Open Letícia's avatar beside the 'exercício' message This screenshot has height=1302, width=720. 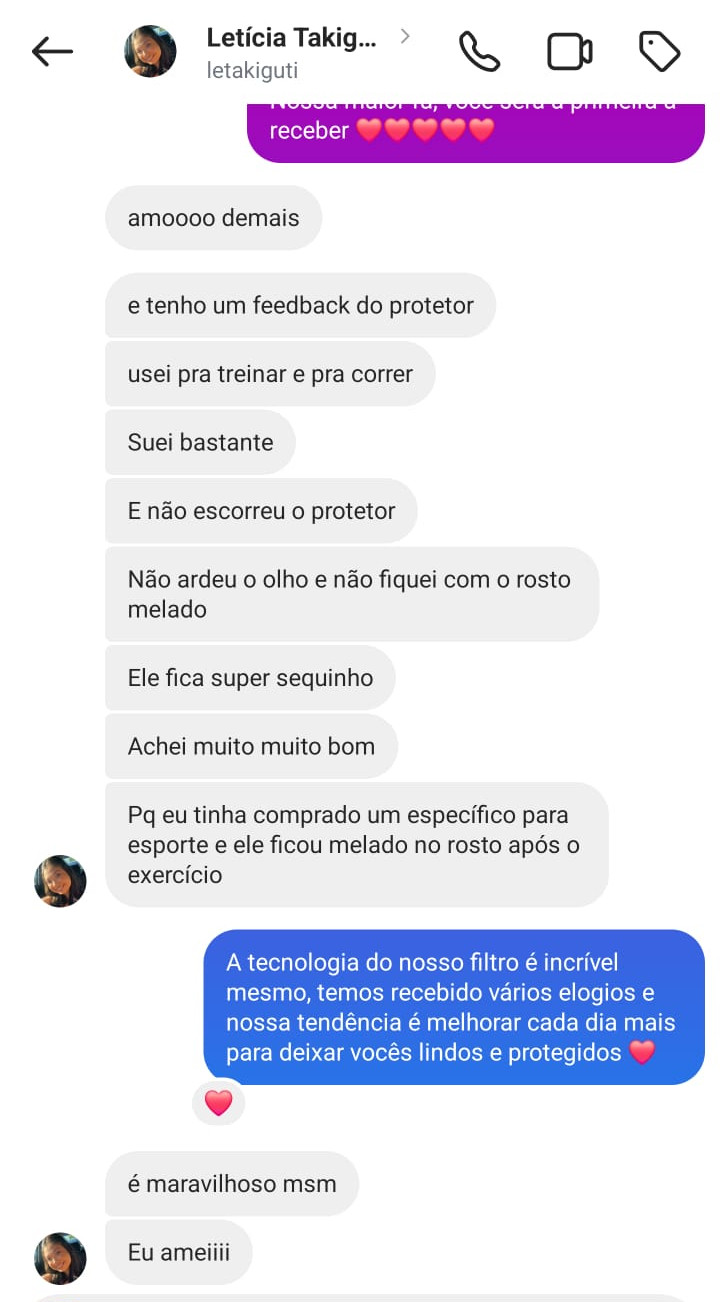[x=60, y=881]
